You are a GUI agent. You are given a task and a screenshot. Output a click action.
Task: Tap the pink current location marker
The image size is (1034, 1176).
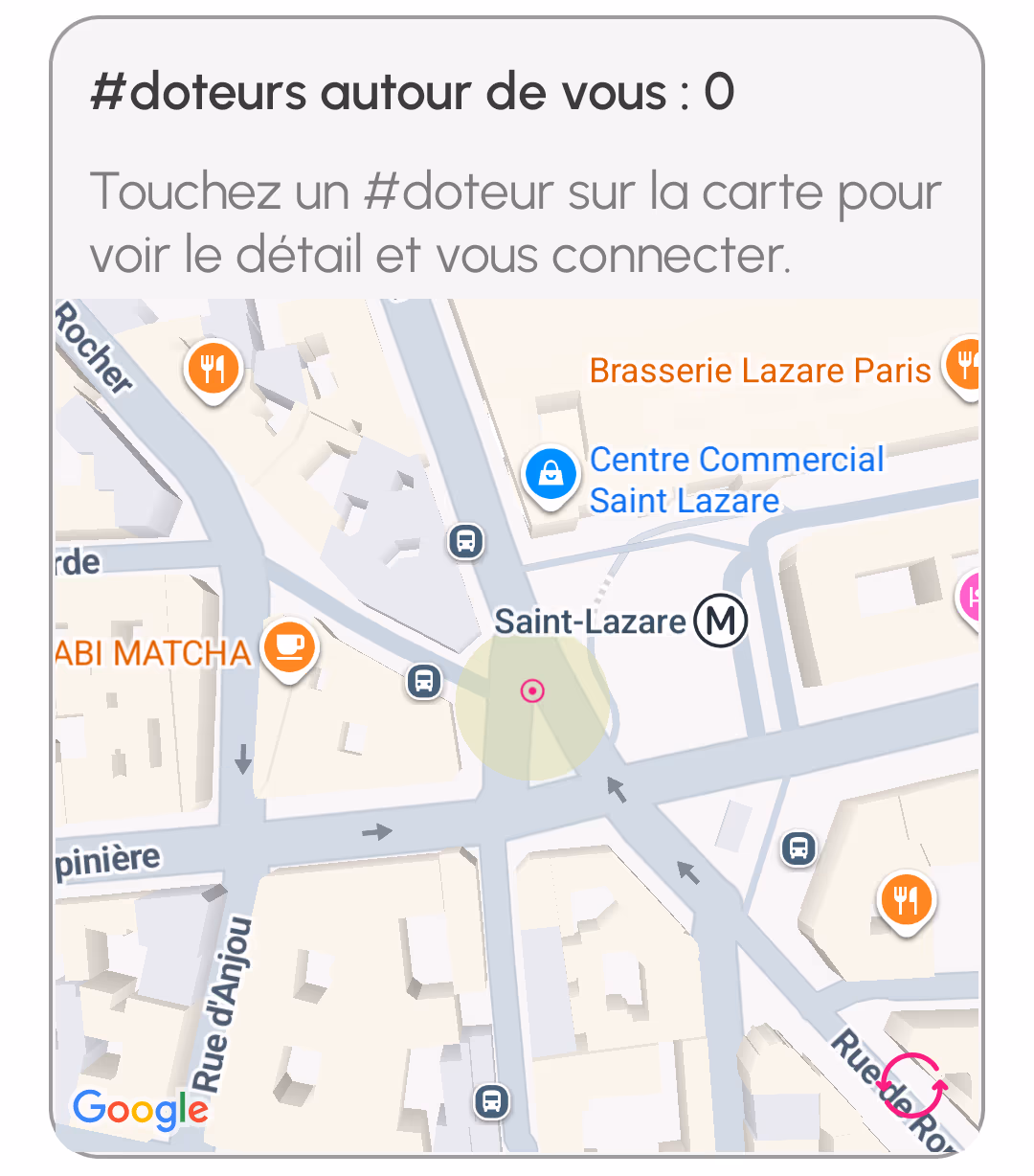532,690
